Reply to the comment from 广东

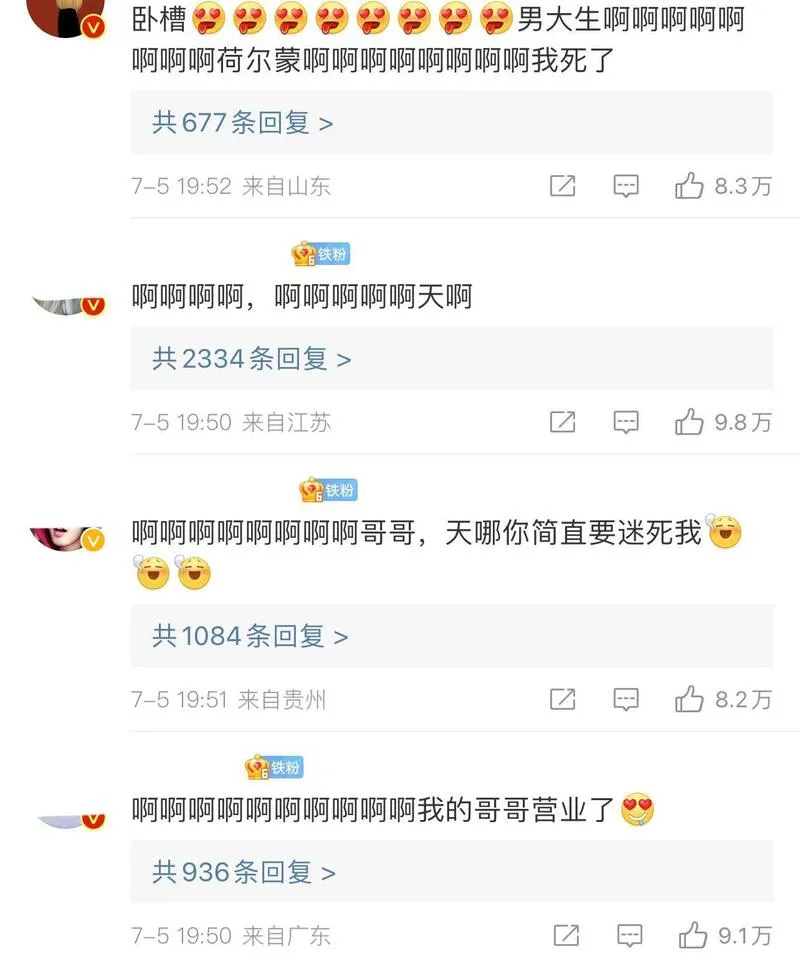[x=630, y=936]
